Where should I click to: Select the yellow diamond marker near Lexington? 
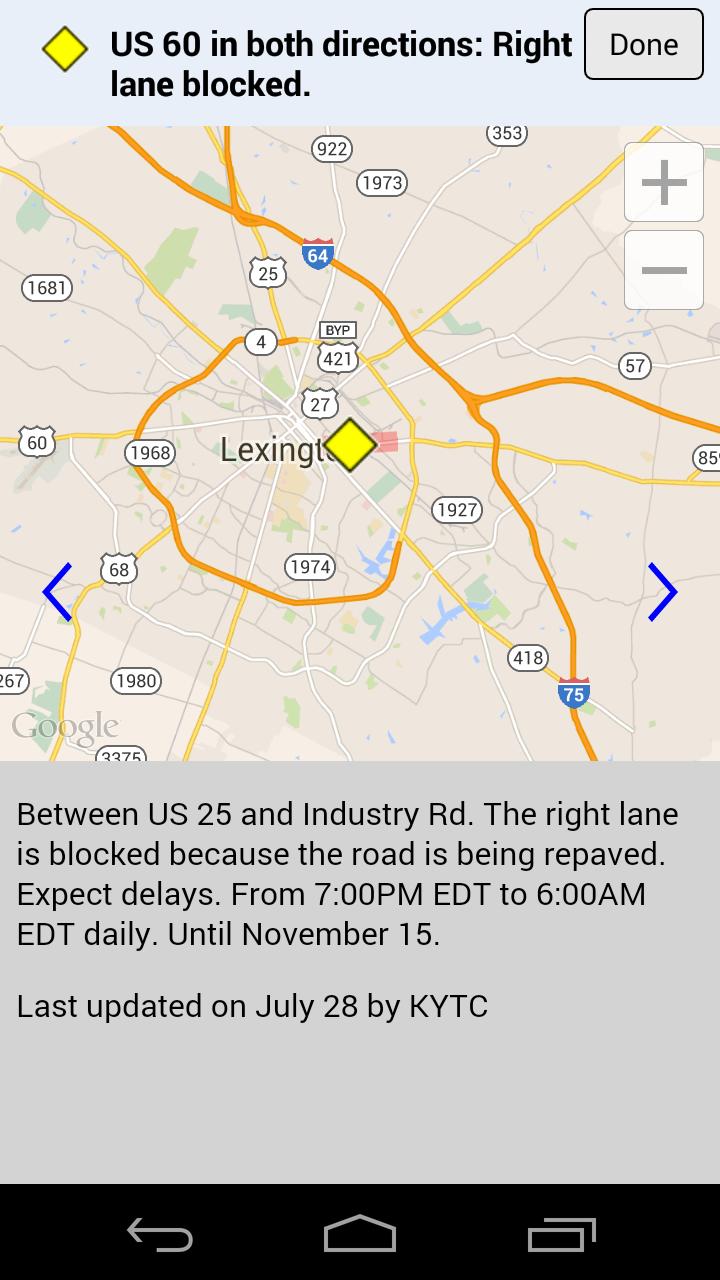click(x=350, y=445)
